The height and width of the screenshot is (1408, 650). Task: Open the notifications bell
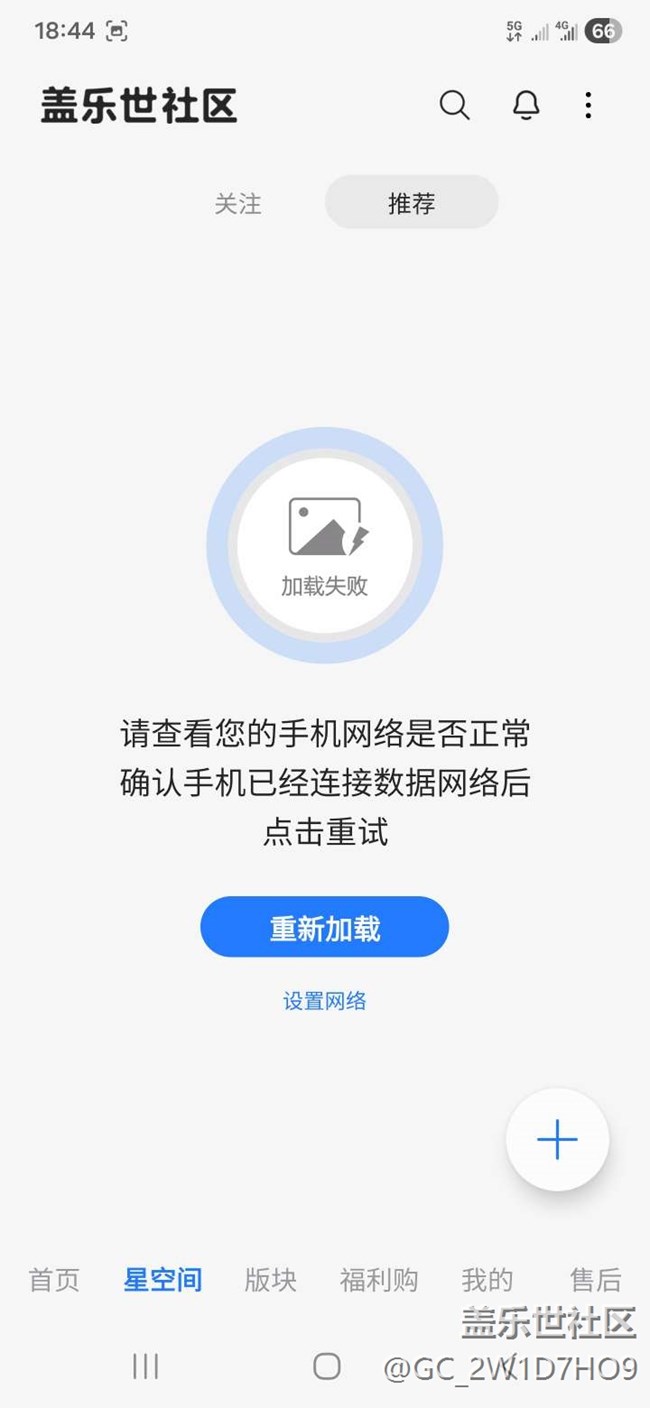coord(526,105)
